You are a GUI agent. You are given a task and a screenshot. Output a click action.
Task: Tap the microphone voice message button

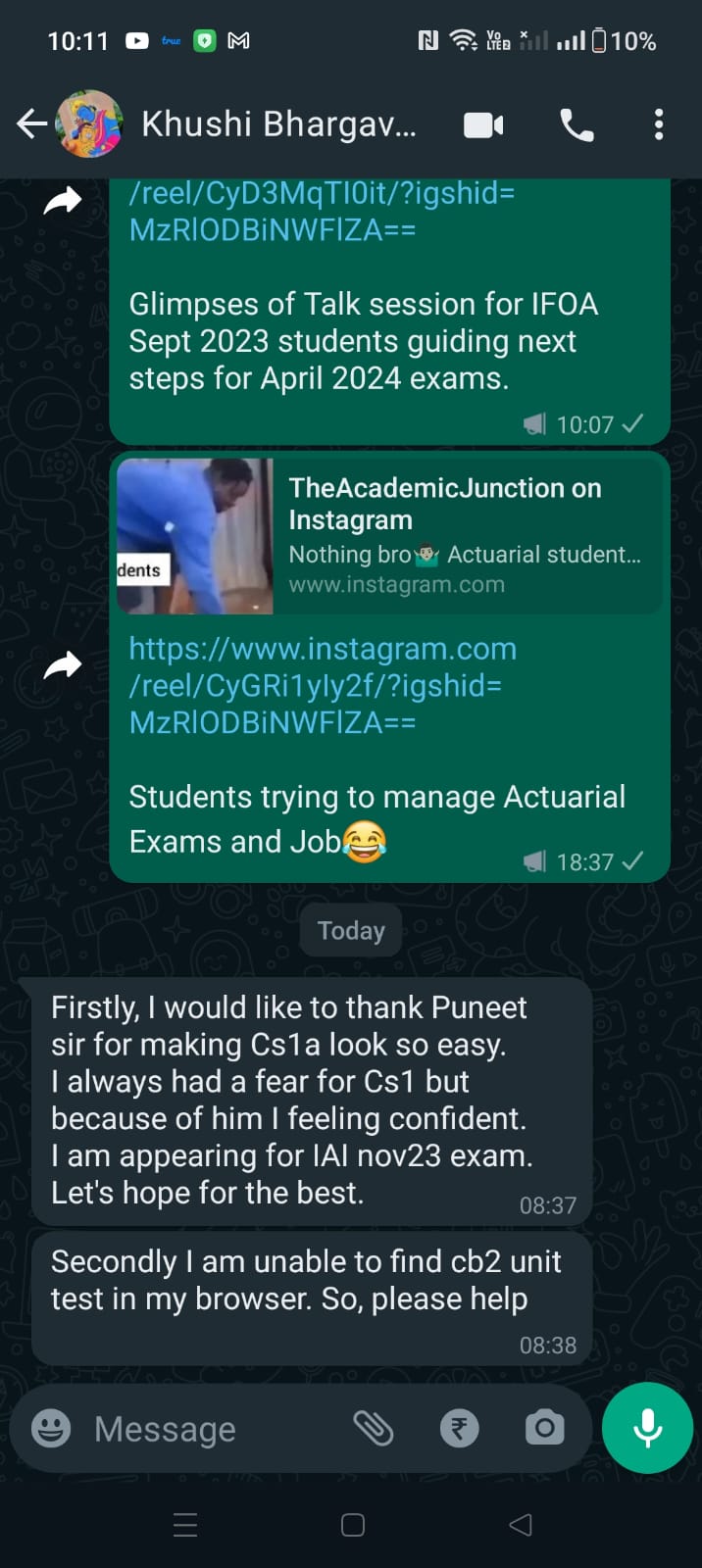pyautogui.click(x=647, y=1428)
